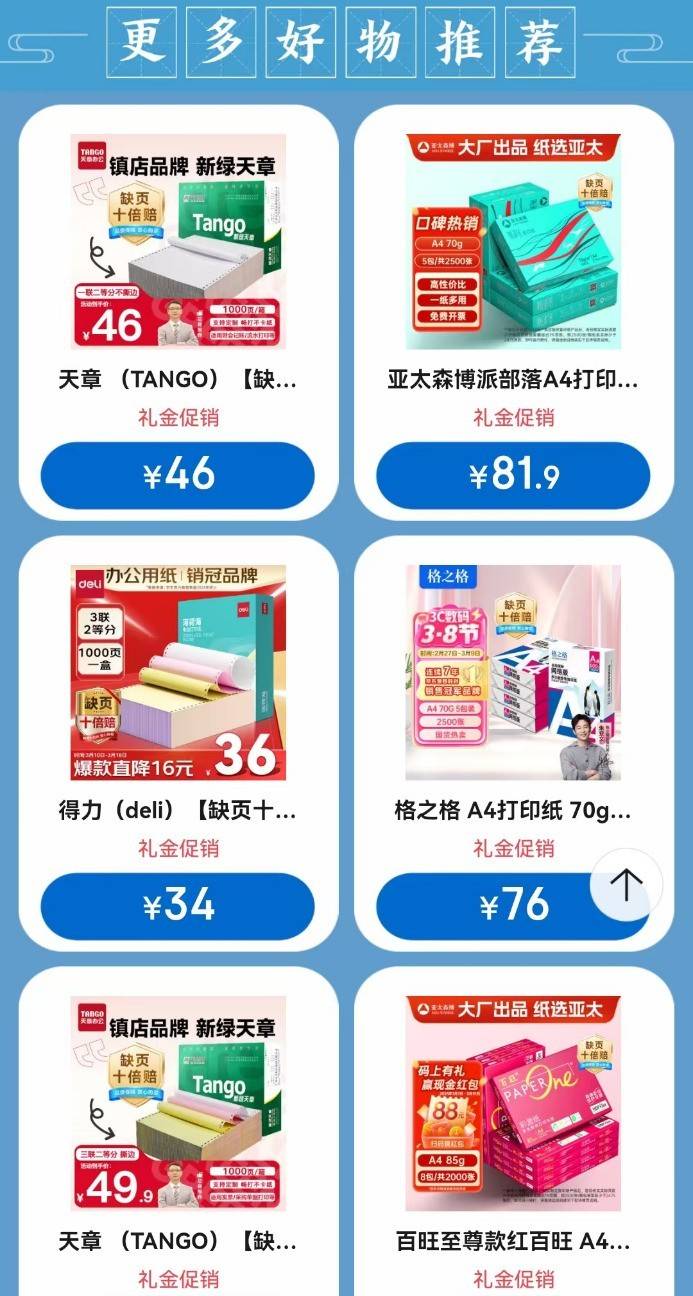Open the ¥46 Tango product card

pyautogui.click(x=178, y=242)
